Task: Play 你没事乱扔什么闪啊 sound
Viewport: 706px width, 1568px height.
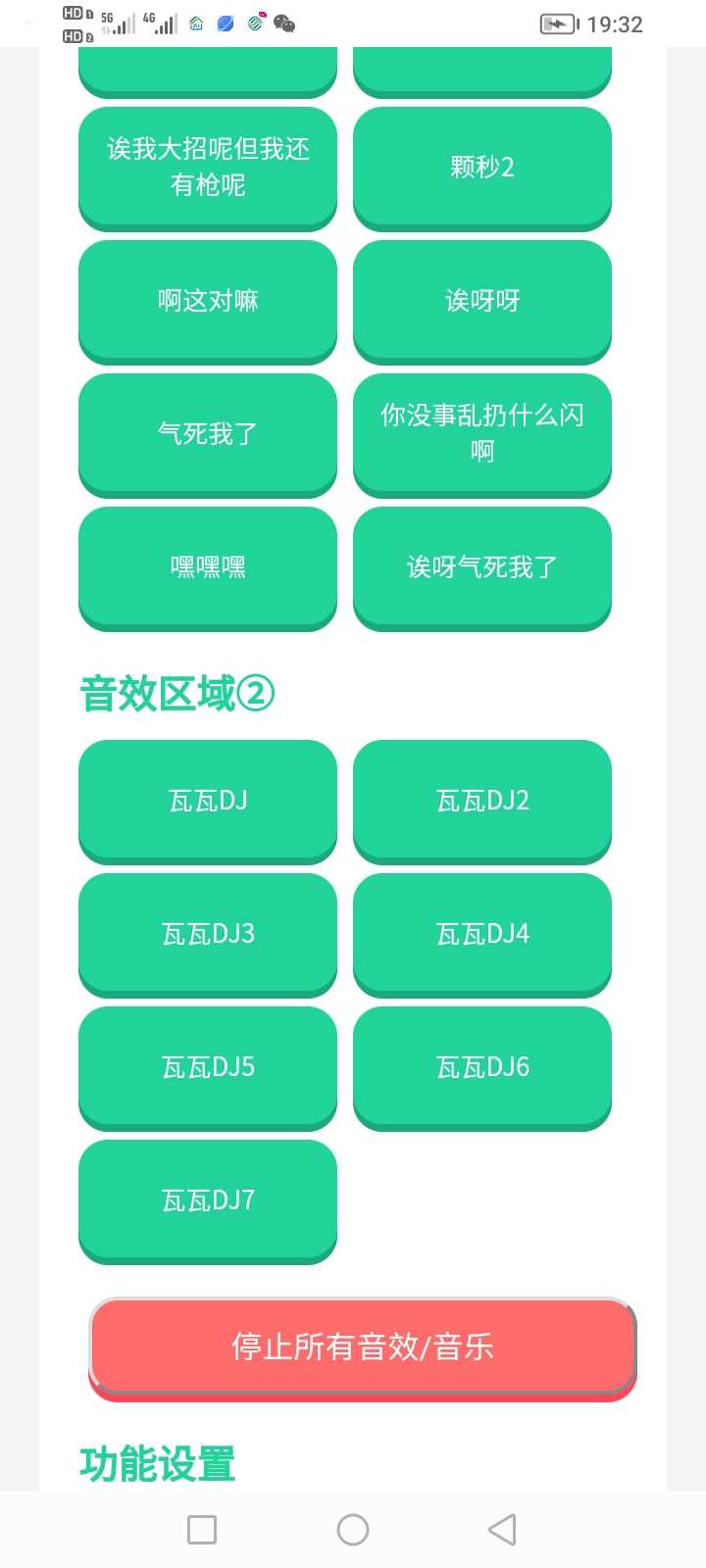Action: coord(481,433)
